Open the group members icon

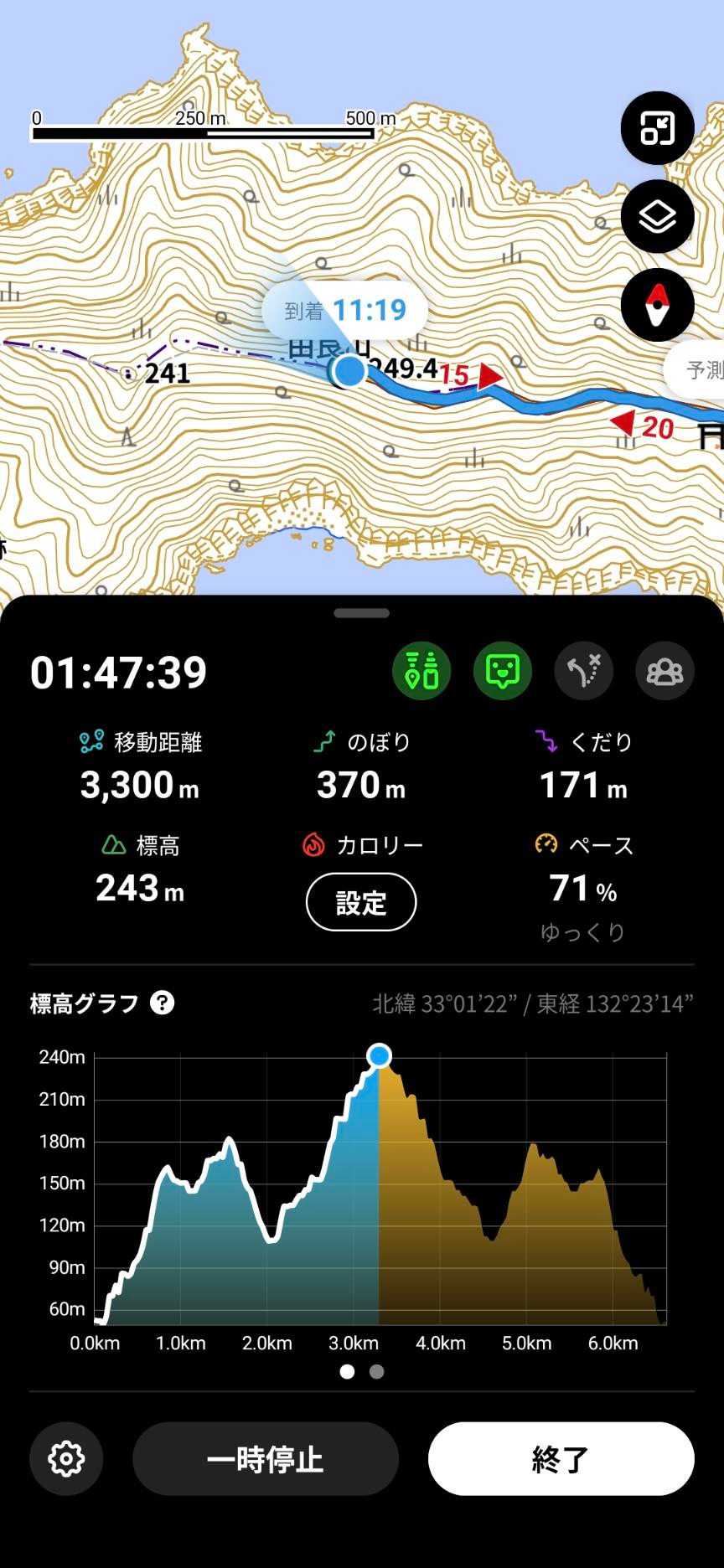coord(665,671)
